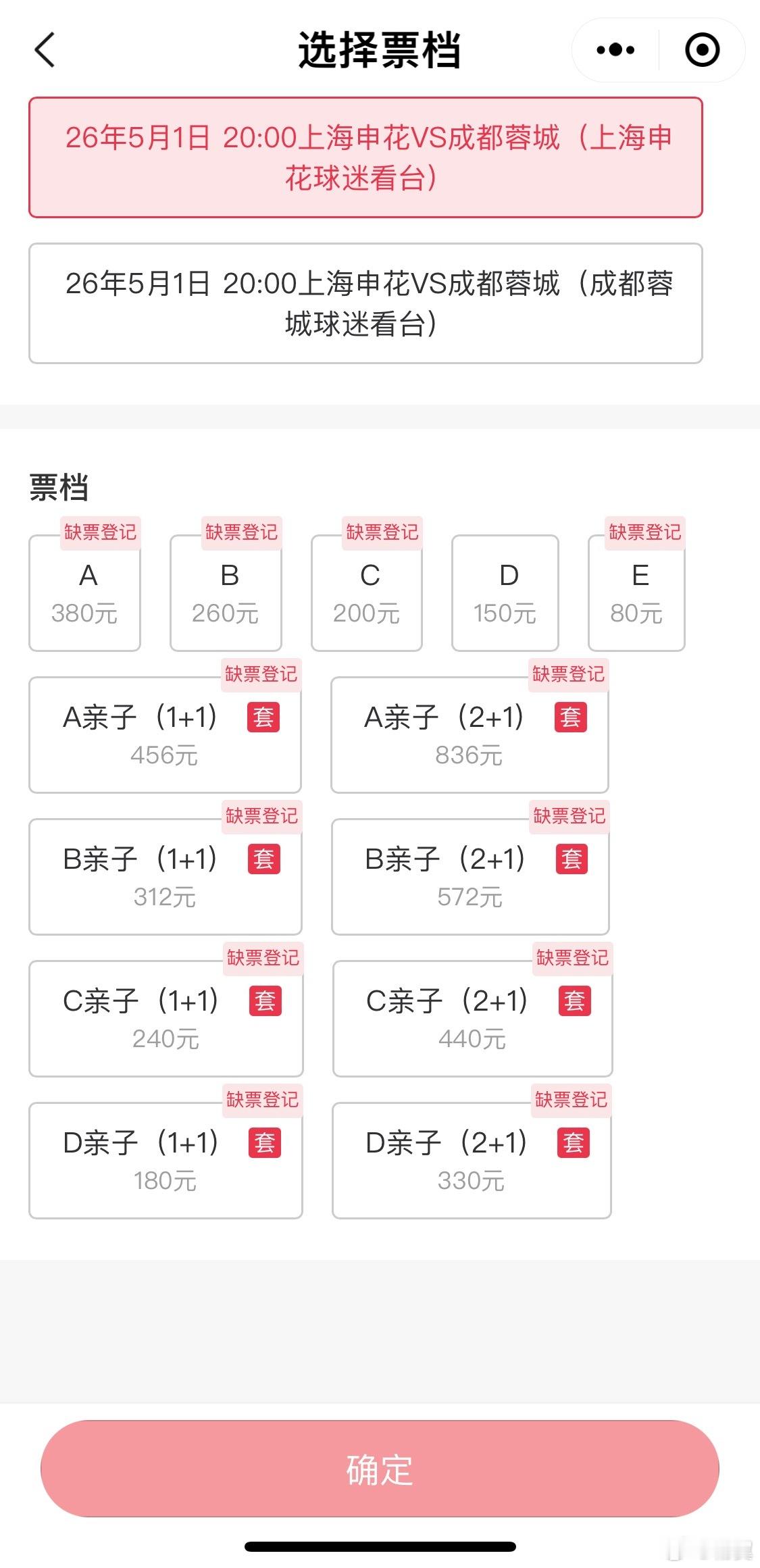Image resolution: width=760 pixels, height=1568 pixels.
Task: Tap the back arrow to leave ticket selection
Action: (x=43, y=51)
